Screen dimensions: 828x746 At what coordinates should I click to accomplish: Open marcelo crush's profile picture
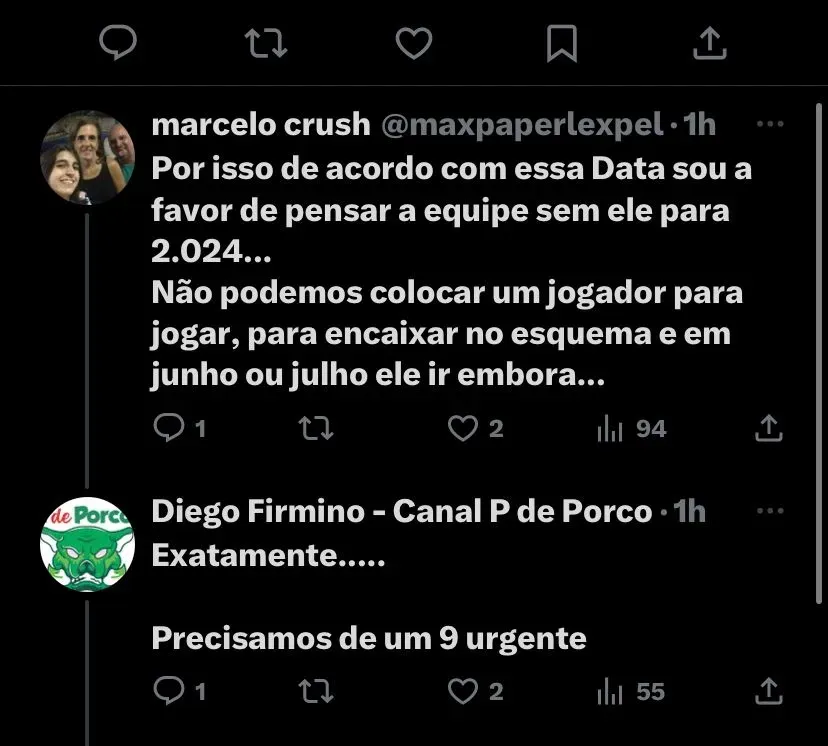tap(87, 157)
